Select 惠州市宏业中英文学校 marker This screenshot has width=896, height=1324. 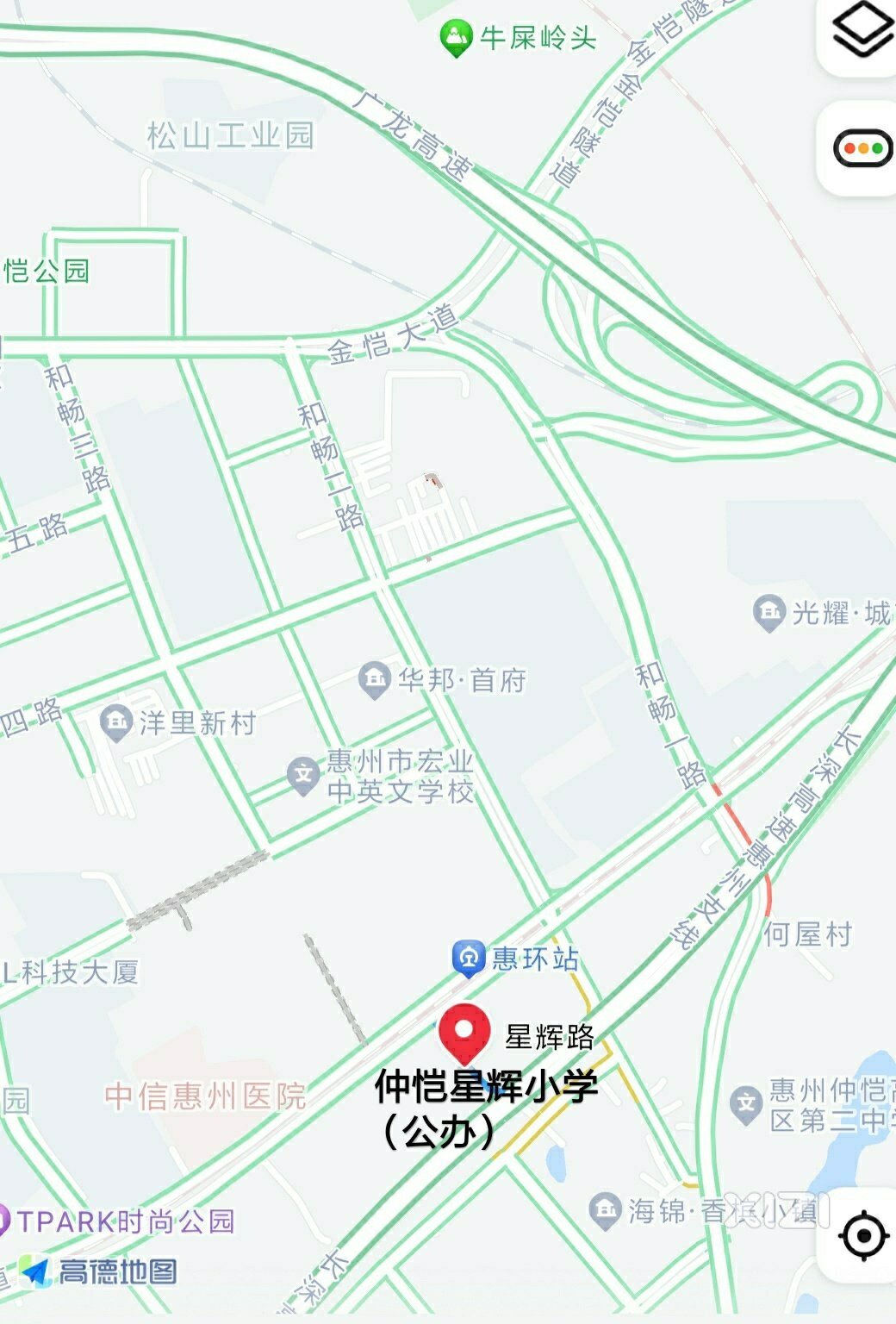point(303,775)
